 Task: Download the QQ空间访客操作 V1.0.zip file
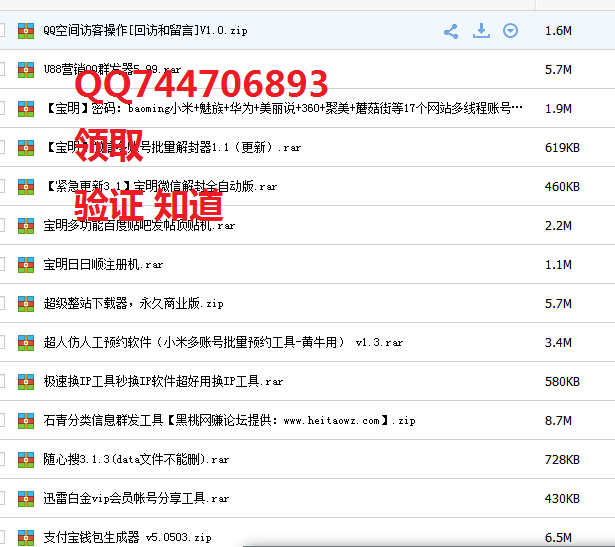pyautogui.click(x=481, y=31)
